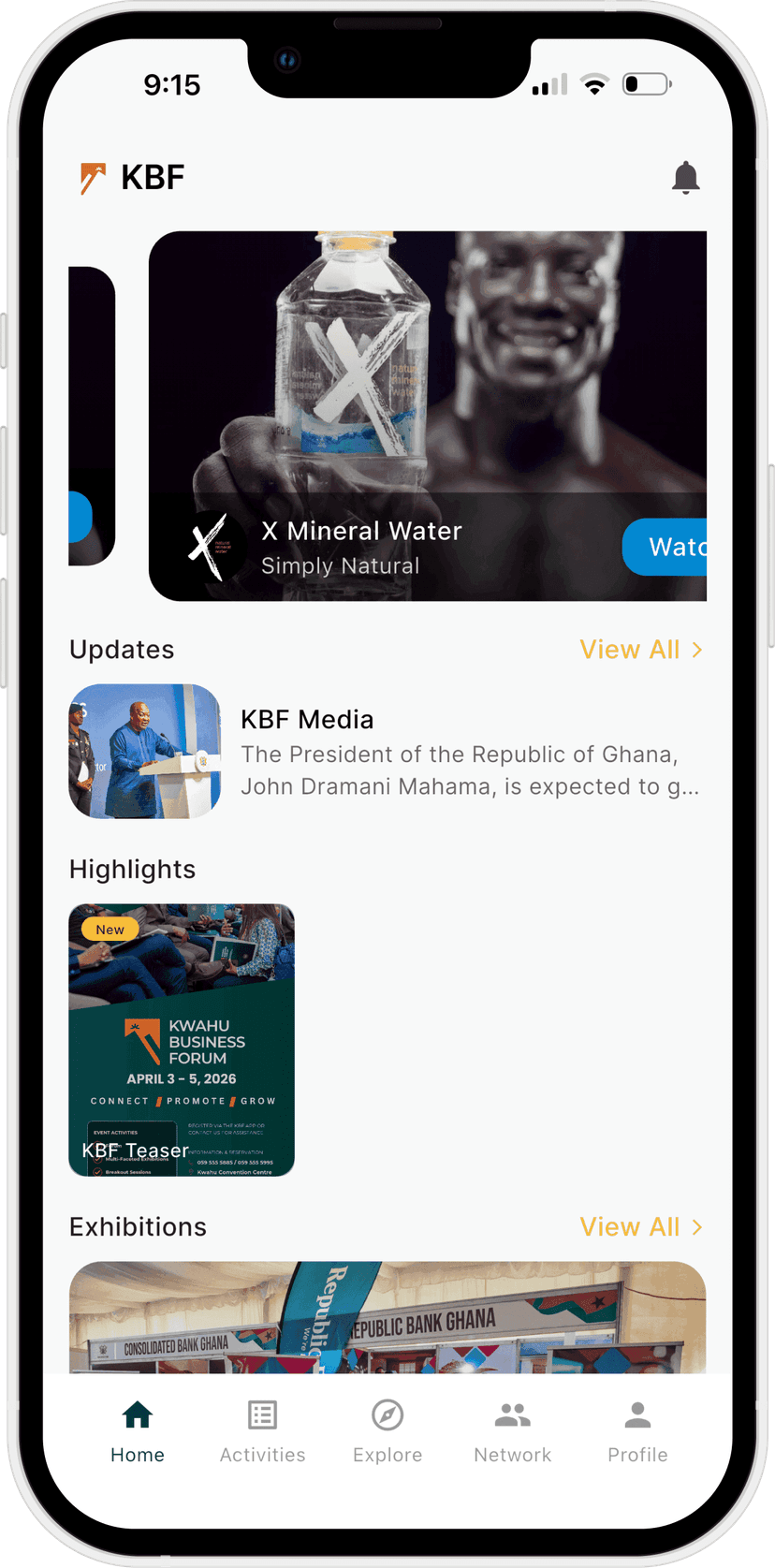This screenshot has width=775, height=1568.
Task: Click View All next to Updates
Action: 630,649
